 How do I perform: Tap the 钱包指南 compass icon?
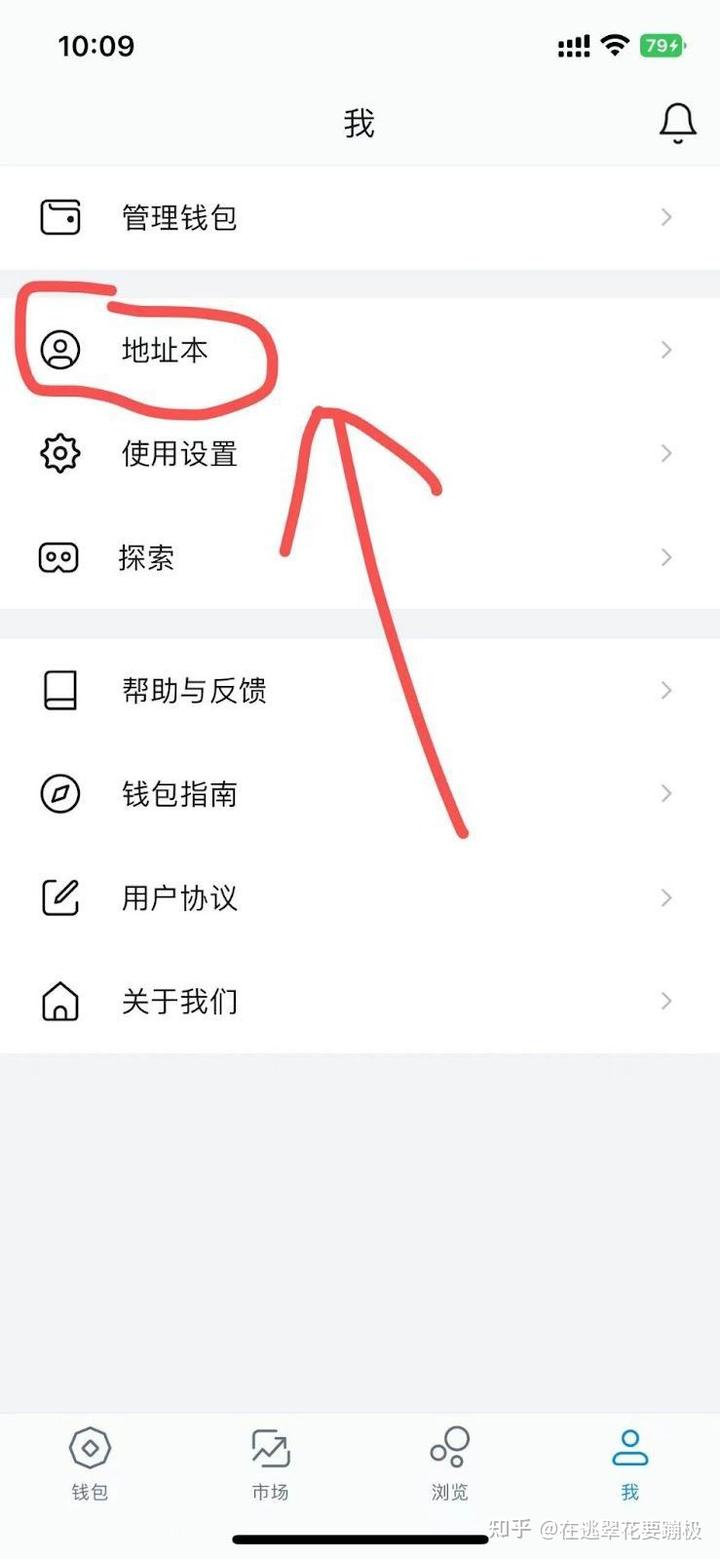60,794
